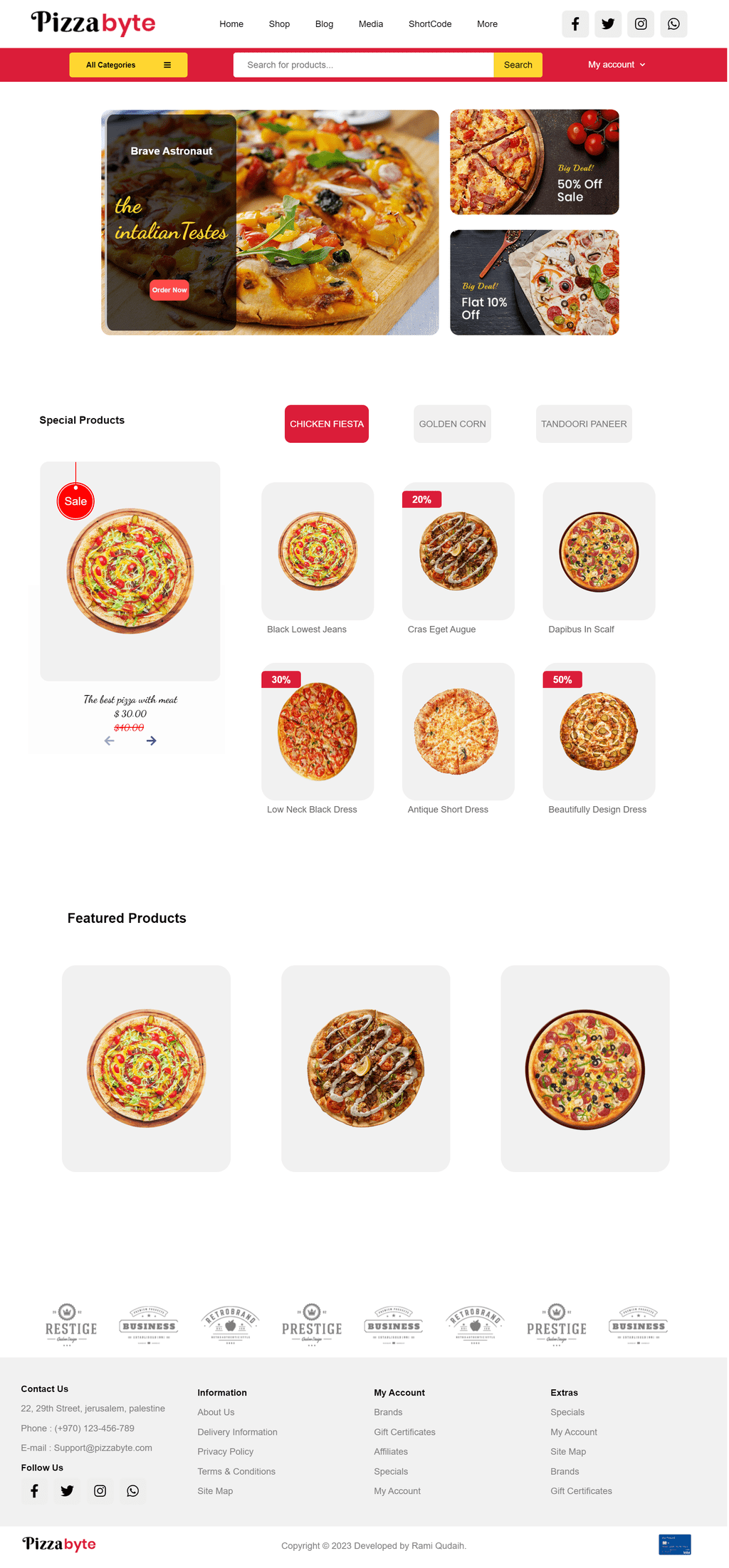Open the Blog link in navigation
Viewport: 729px width, 1568px height.
pos(324,23)
